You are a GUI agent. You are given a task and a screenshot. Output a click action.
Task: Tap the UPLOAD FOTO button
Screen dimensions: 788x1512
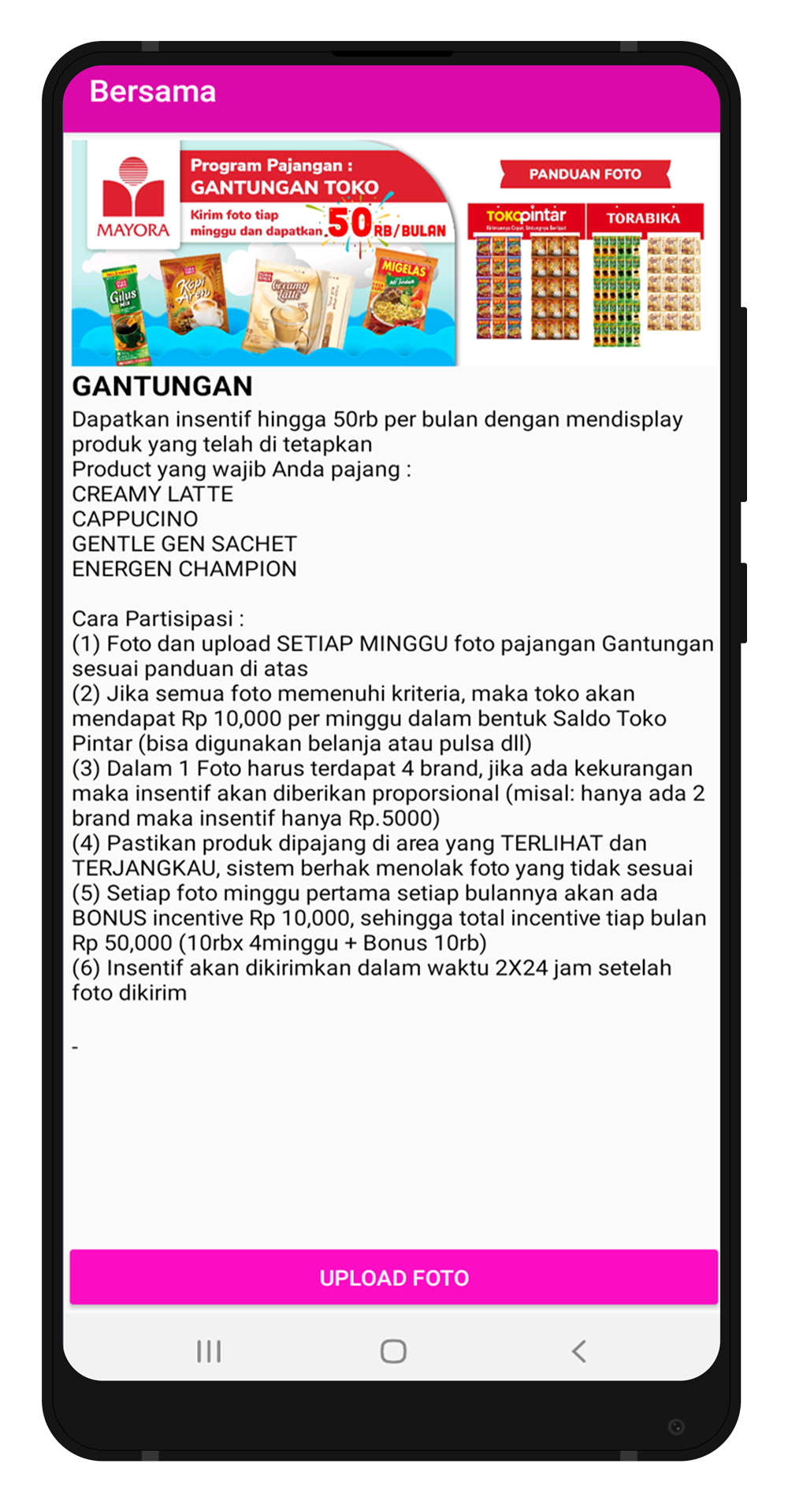(393, 1277)
